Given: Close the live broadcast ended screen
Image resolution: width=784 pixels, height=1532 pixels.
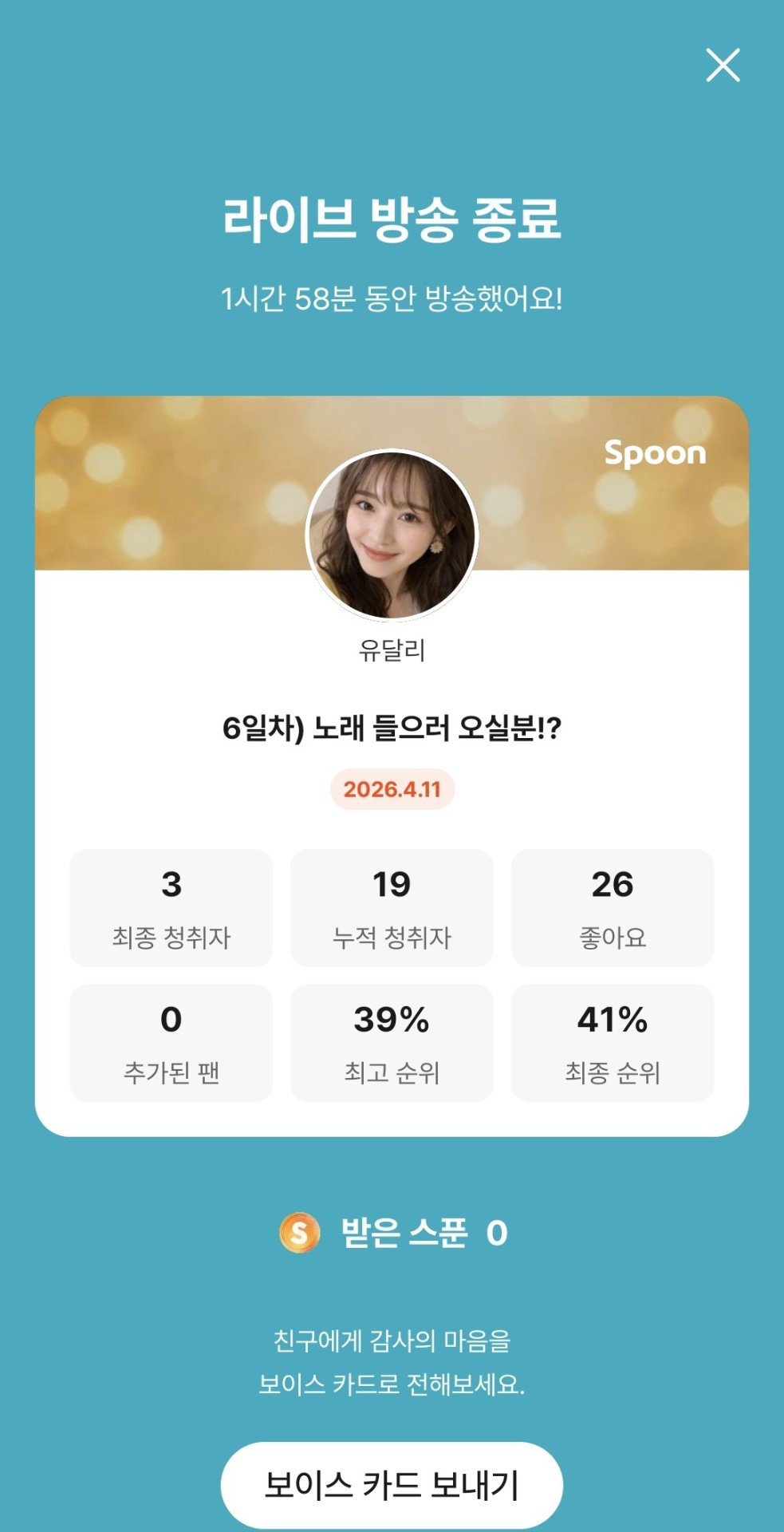Looking at the screenshot, I should (723, 65).
